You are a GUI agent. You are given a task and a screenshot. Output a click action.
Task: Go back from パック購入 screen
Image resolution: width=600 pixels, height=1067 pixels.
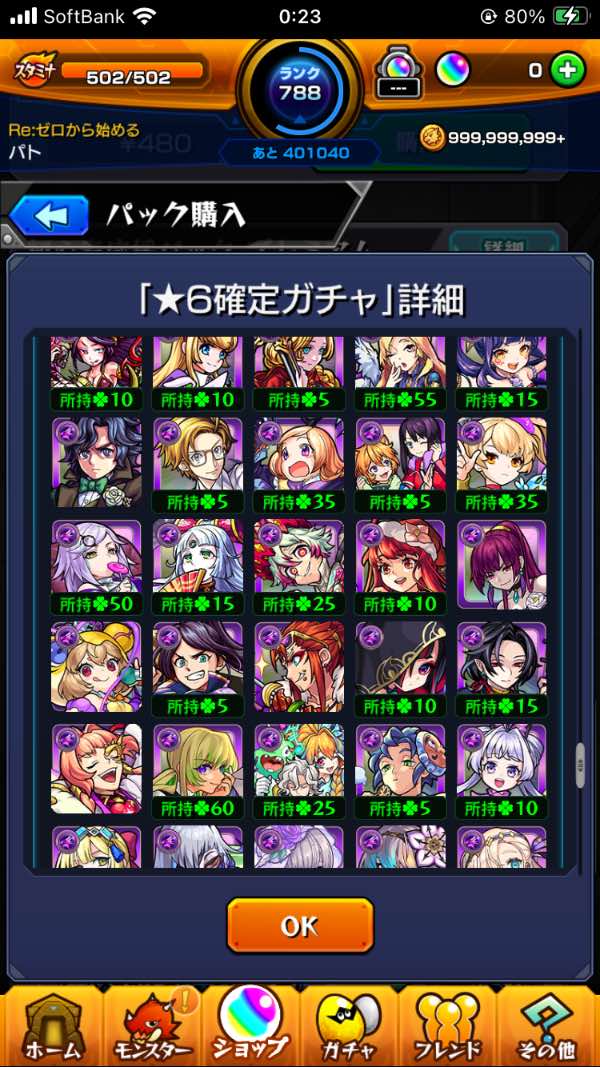(48, 215)
